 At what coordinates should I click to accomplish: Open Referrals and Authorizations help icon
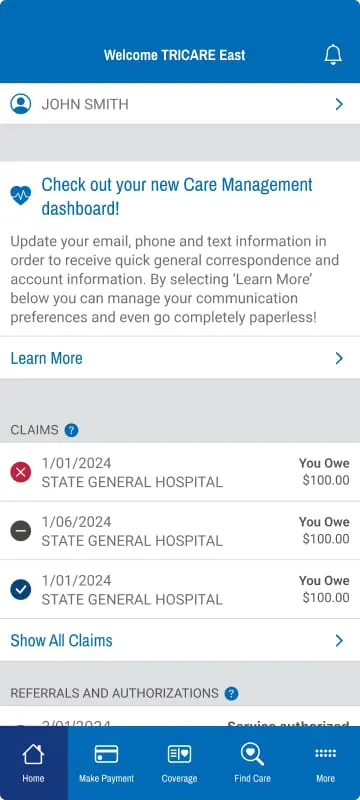click(232, 693)
